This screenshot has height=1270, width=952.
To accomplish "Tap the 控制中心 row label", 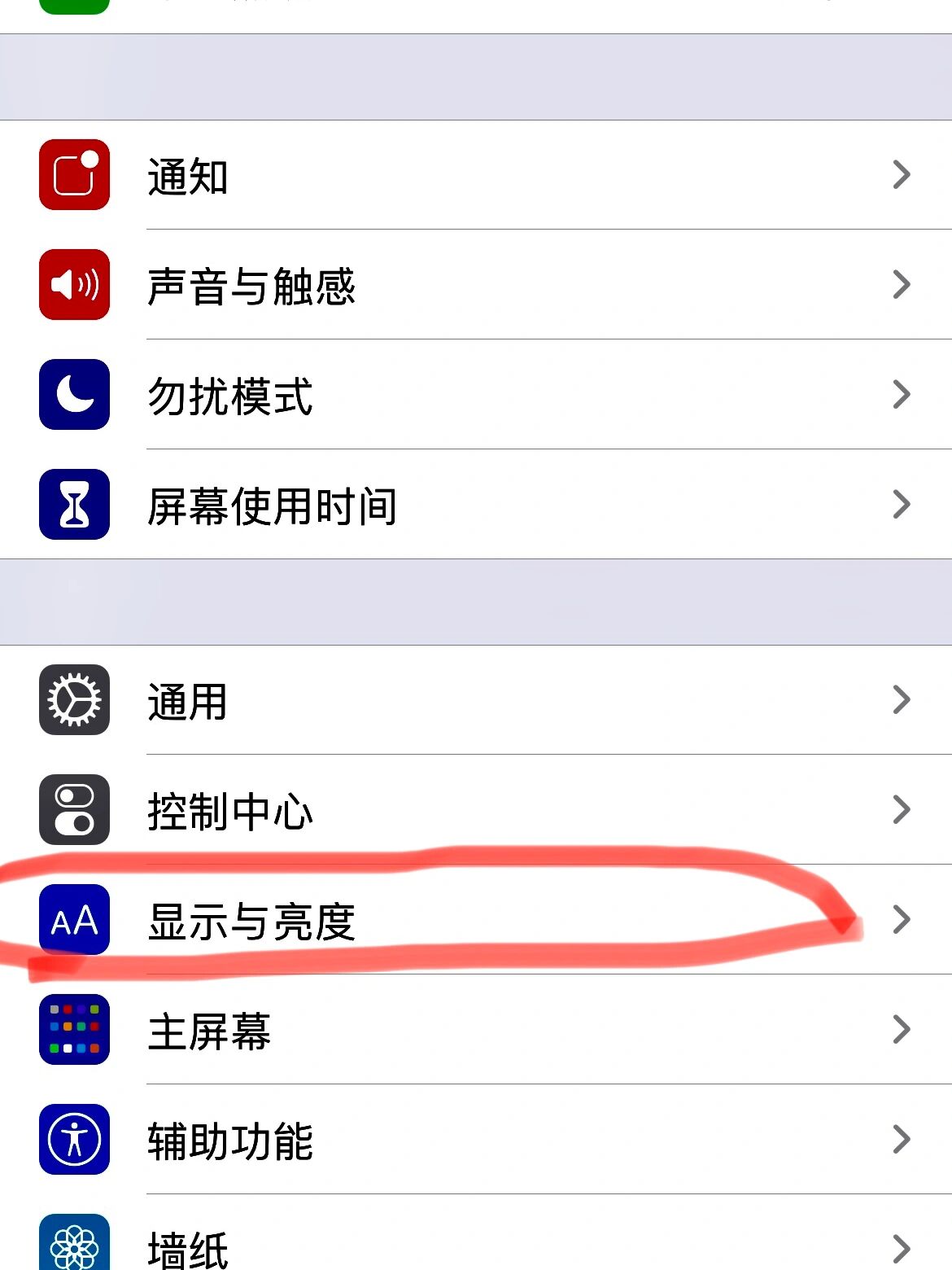I will pyautogui.click(x=229, y=810).
